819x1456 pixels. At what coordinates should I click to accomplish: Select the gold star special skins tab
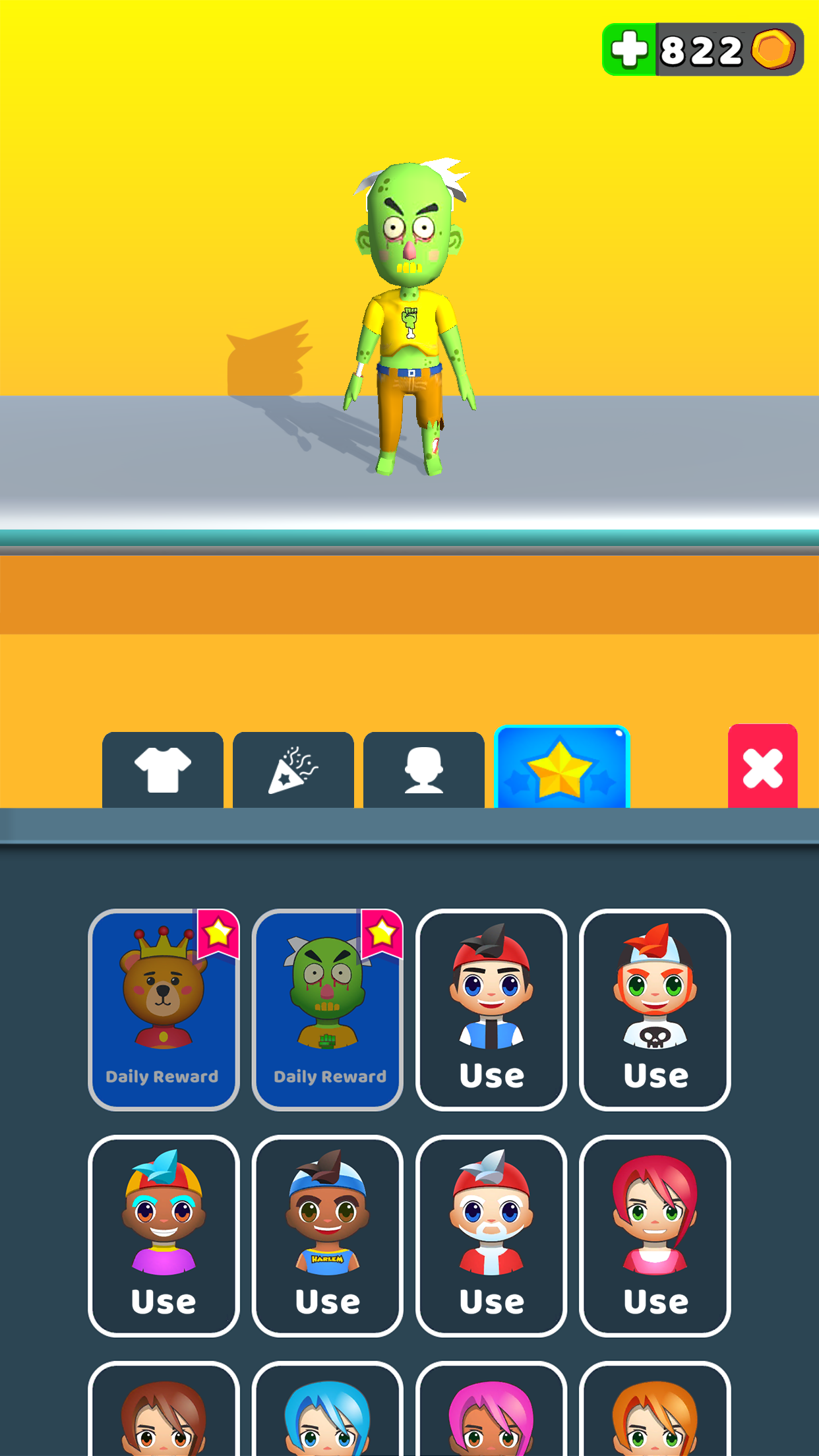(561, 768)
